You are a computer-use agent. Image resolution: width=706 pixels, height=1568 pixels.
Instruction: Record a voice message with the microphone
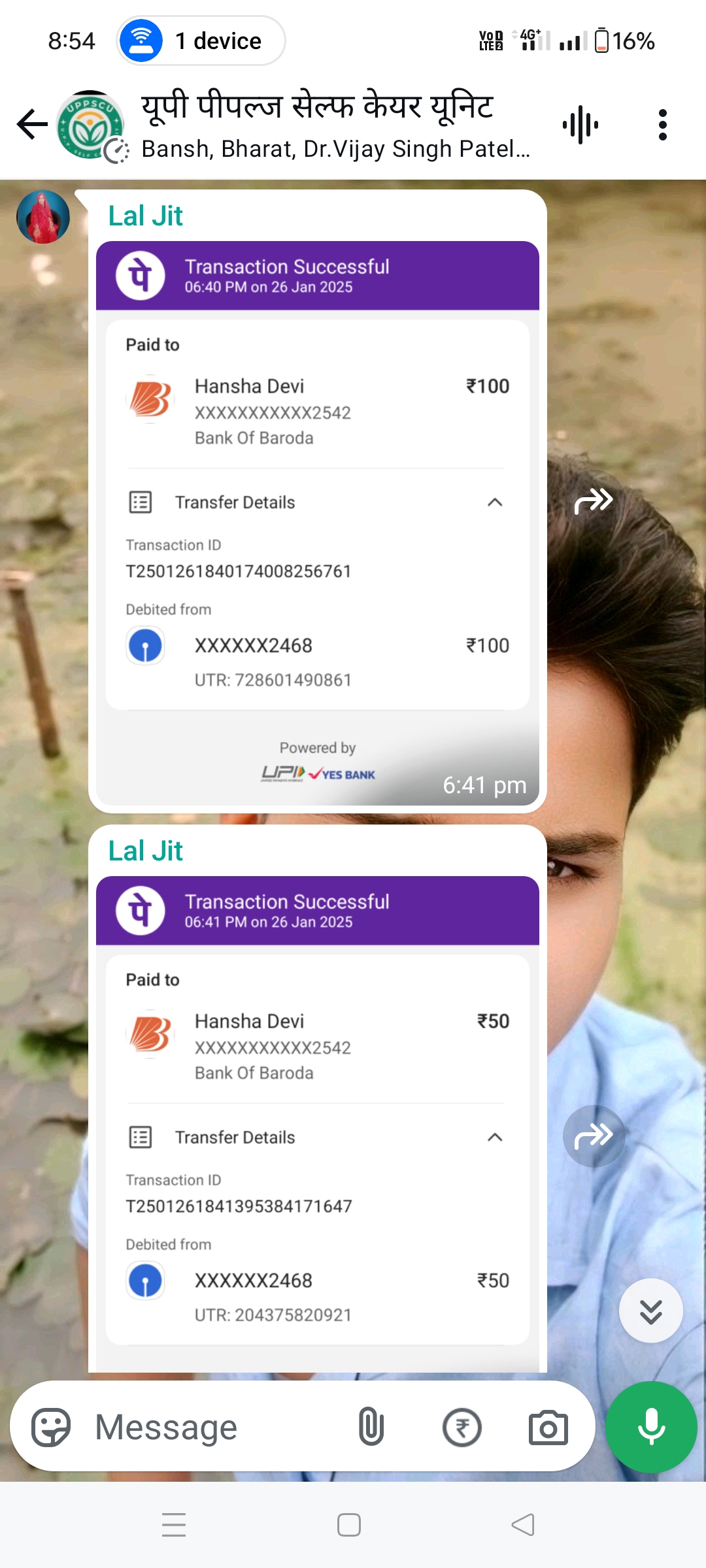[x=651, y=1428]
